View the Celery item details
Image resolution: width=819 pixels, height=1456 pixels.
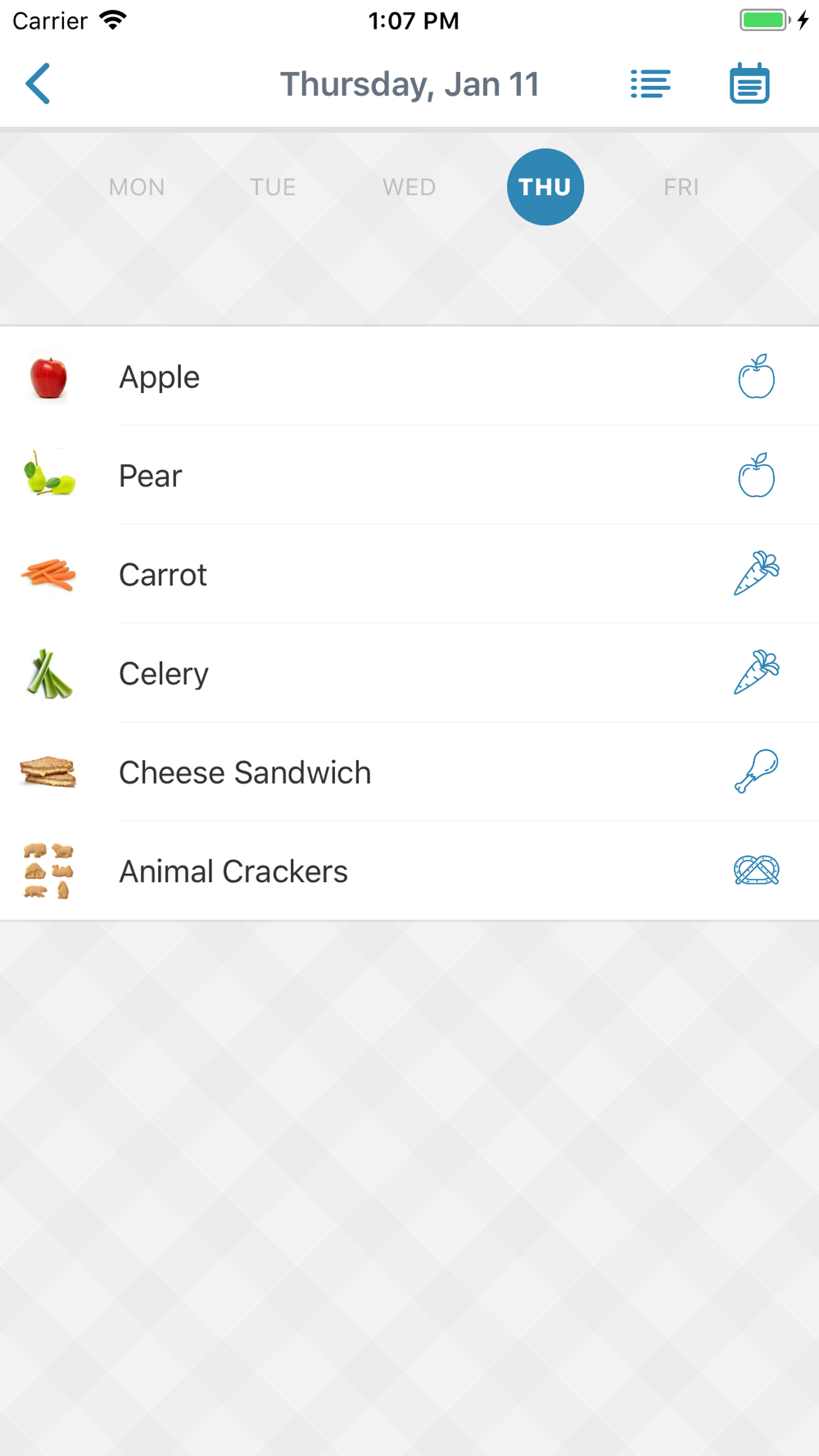[x=409, y=674]
